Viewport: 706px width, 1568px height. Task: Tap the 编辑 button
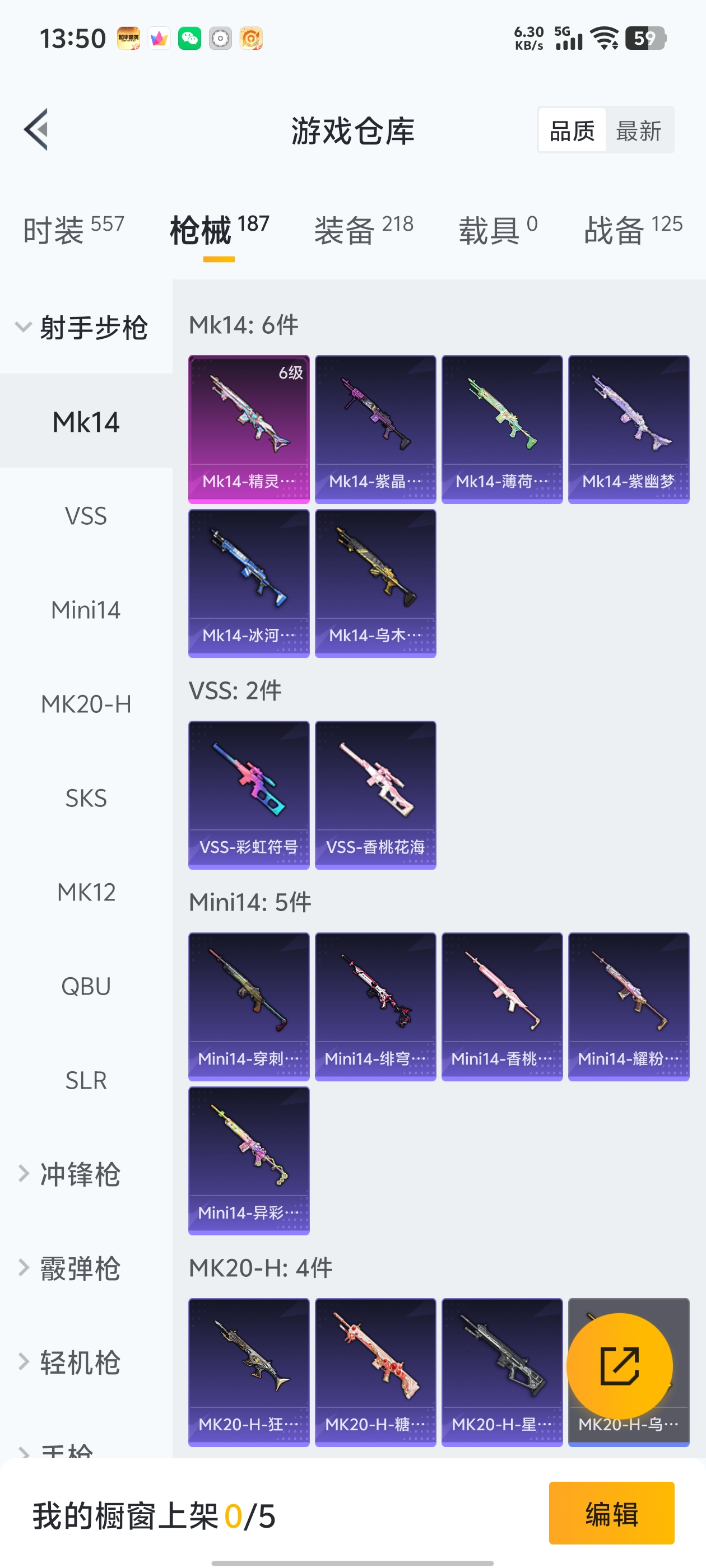click(611, 1513)
